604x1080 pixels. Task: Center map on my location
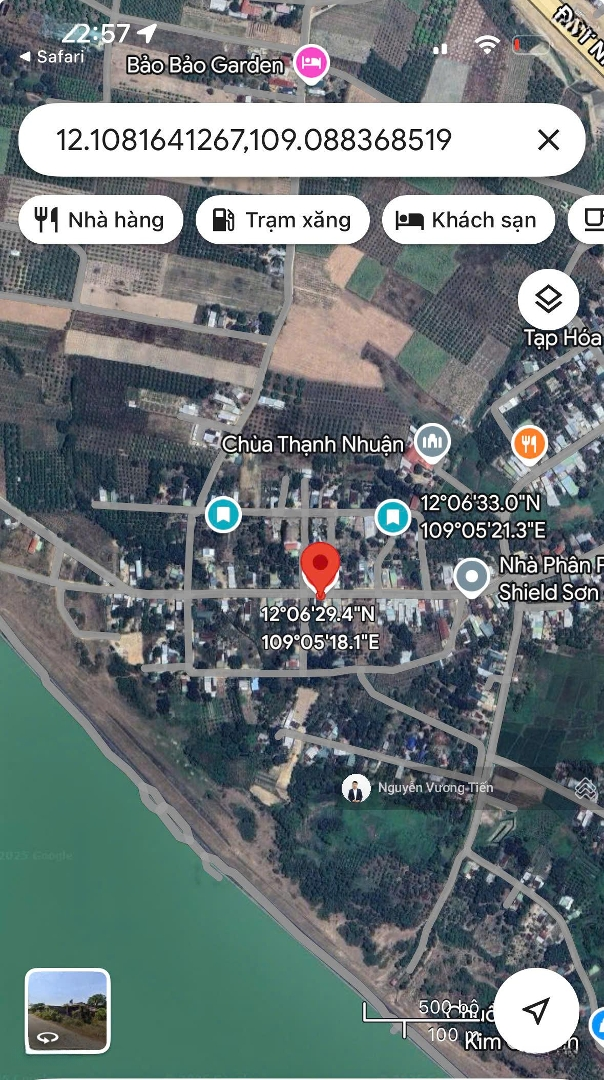tap(537, 1011)
